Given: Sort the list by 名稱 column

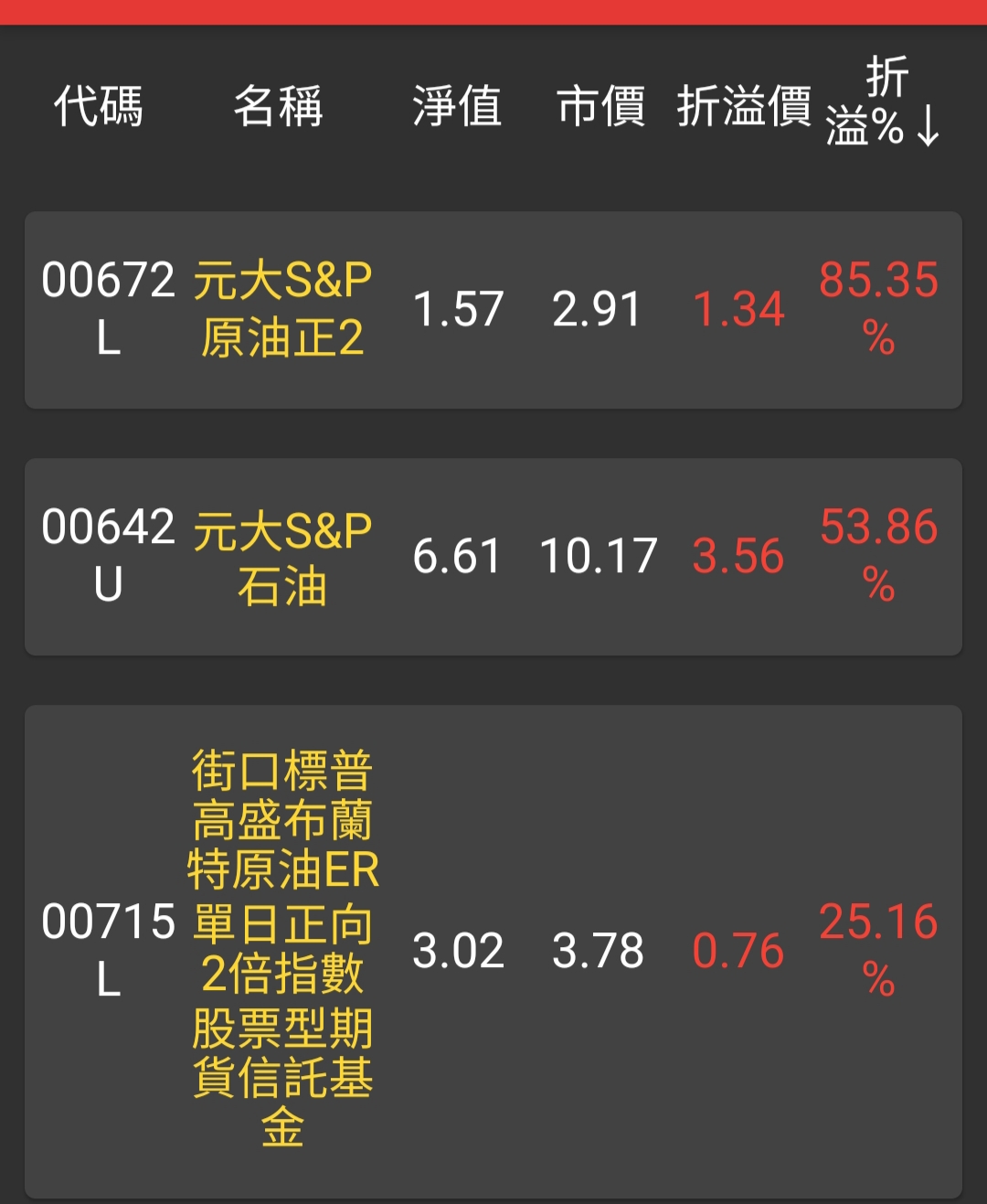Looking at the screenshot, I should point(279,106).
